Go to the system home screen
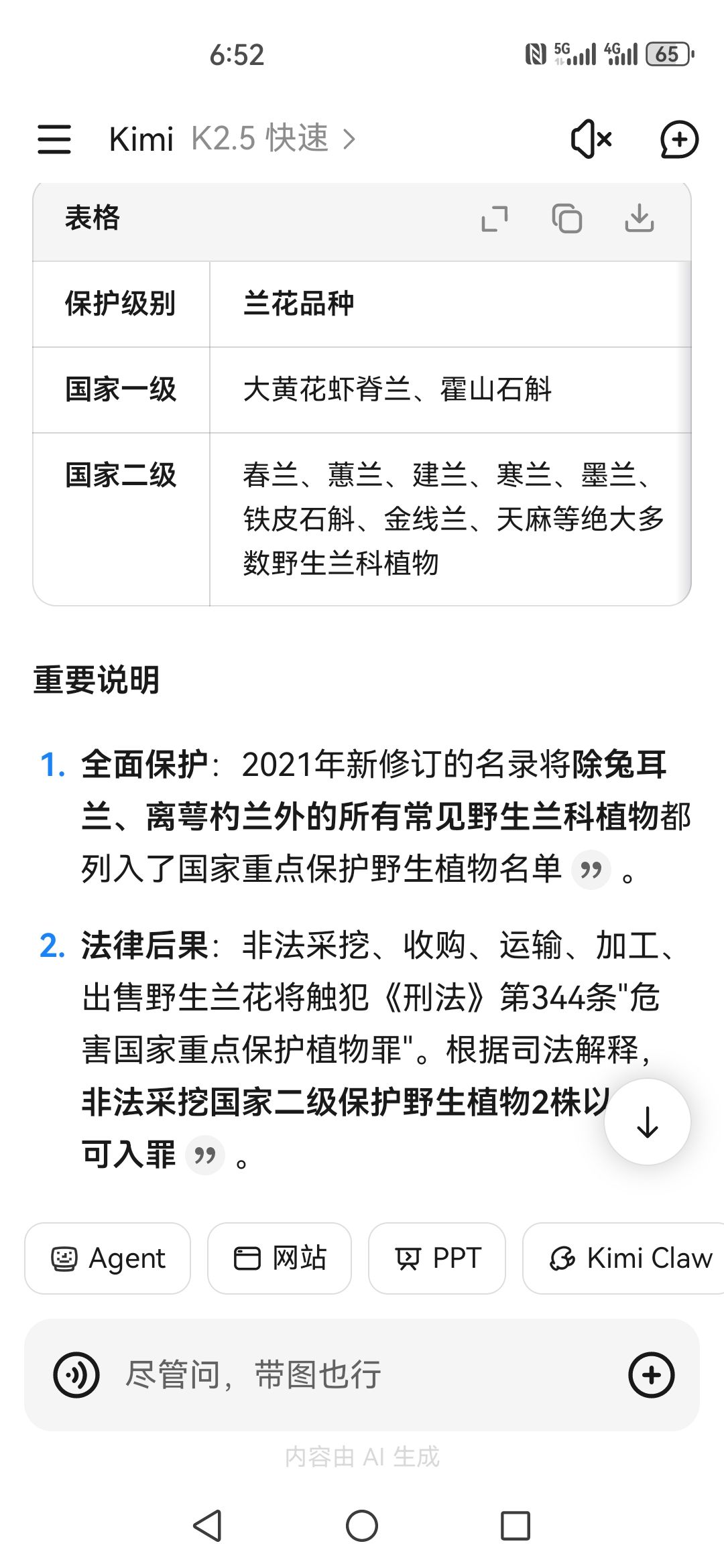The image size is (724, 1568). [362, 1526]
